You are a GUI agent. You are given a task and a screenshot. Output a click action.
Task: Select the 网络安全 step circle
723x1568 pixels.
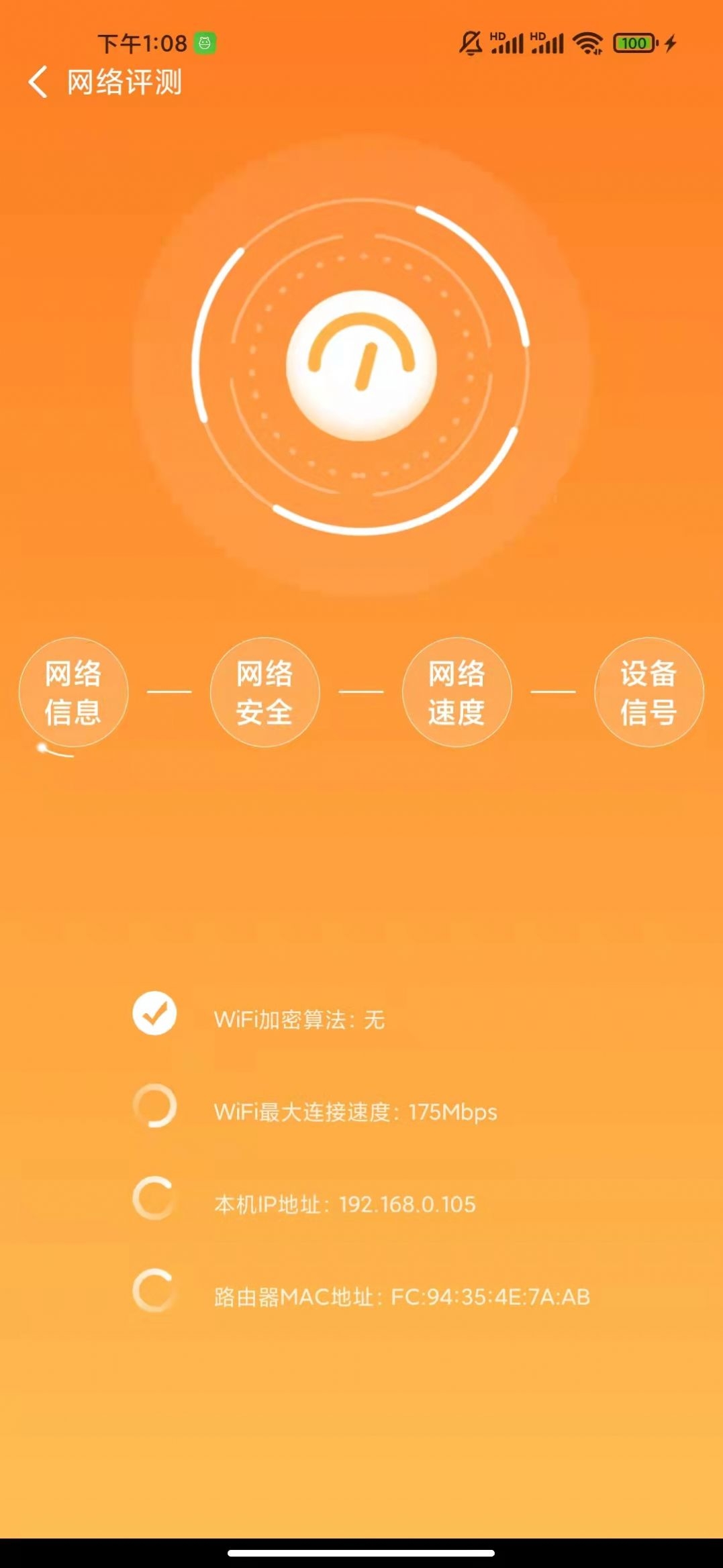point(264,692)
